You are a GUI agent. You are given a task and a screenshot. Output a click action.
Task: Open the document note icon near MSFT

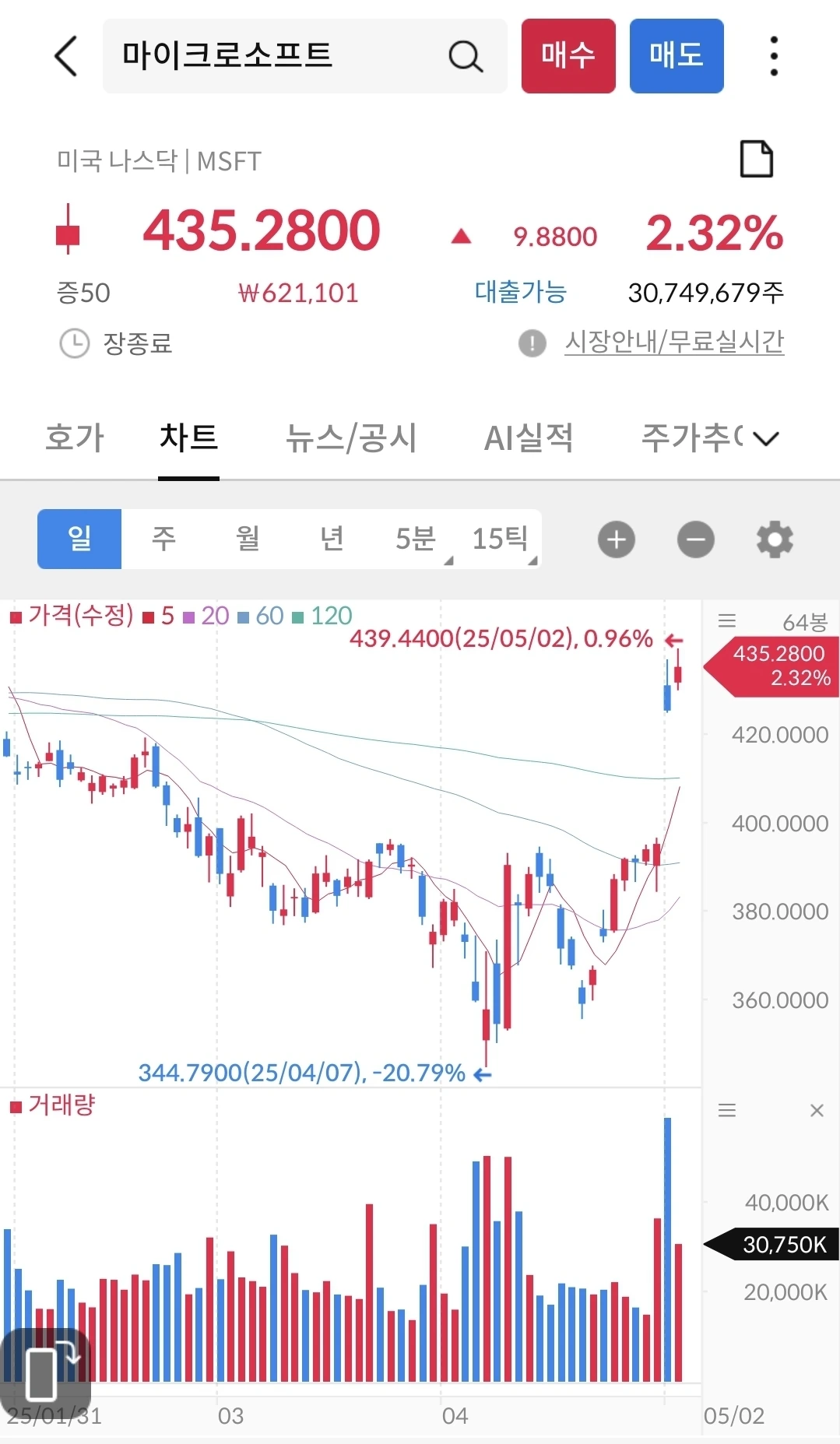tap(756, 160)
